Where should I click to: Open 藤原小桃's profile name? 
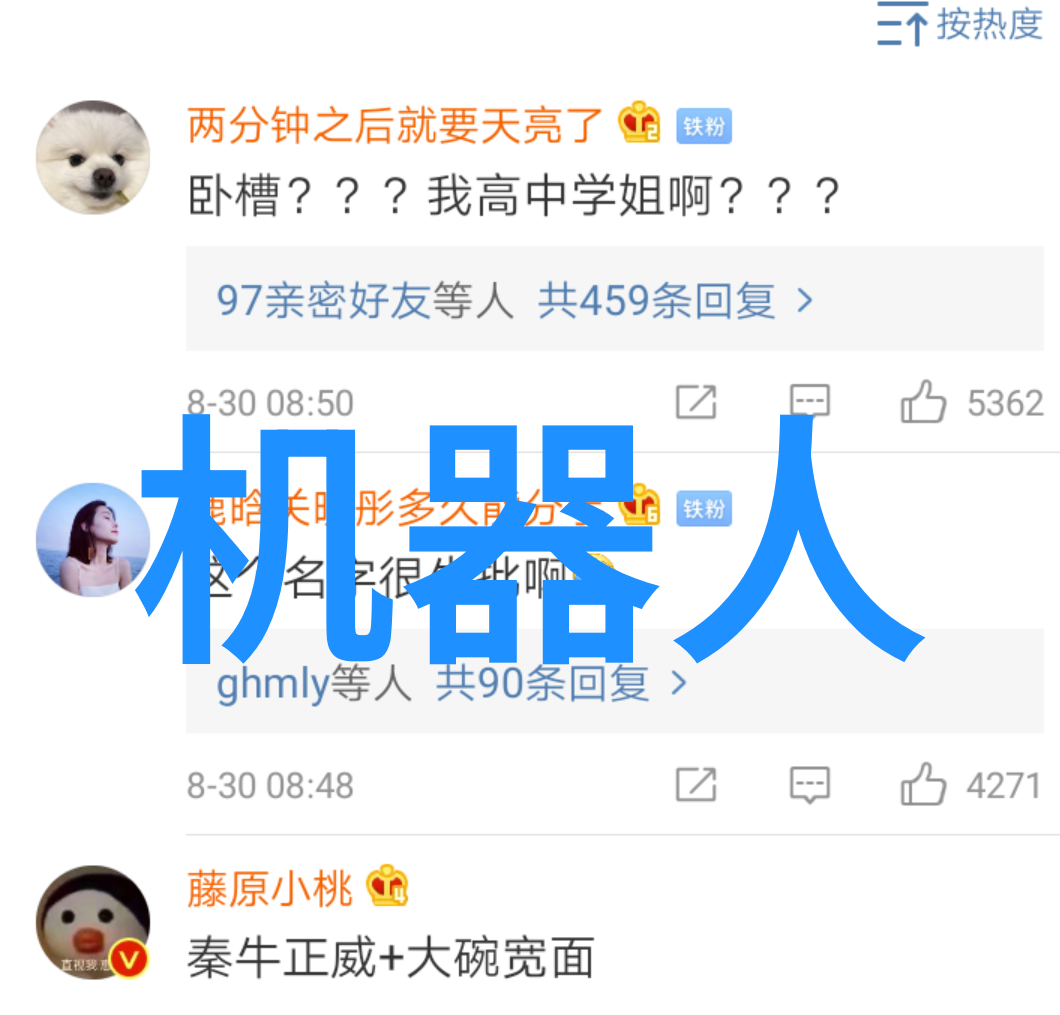tap(270, 888)
